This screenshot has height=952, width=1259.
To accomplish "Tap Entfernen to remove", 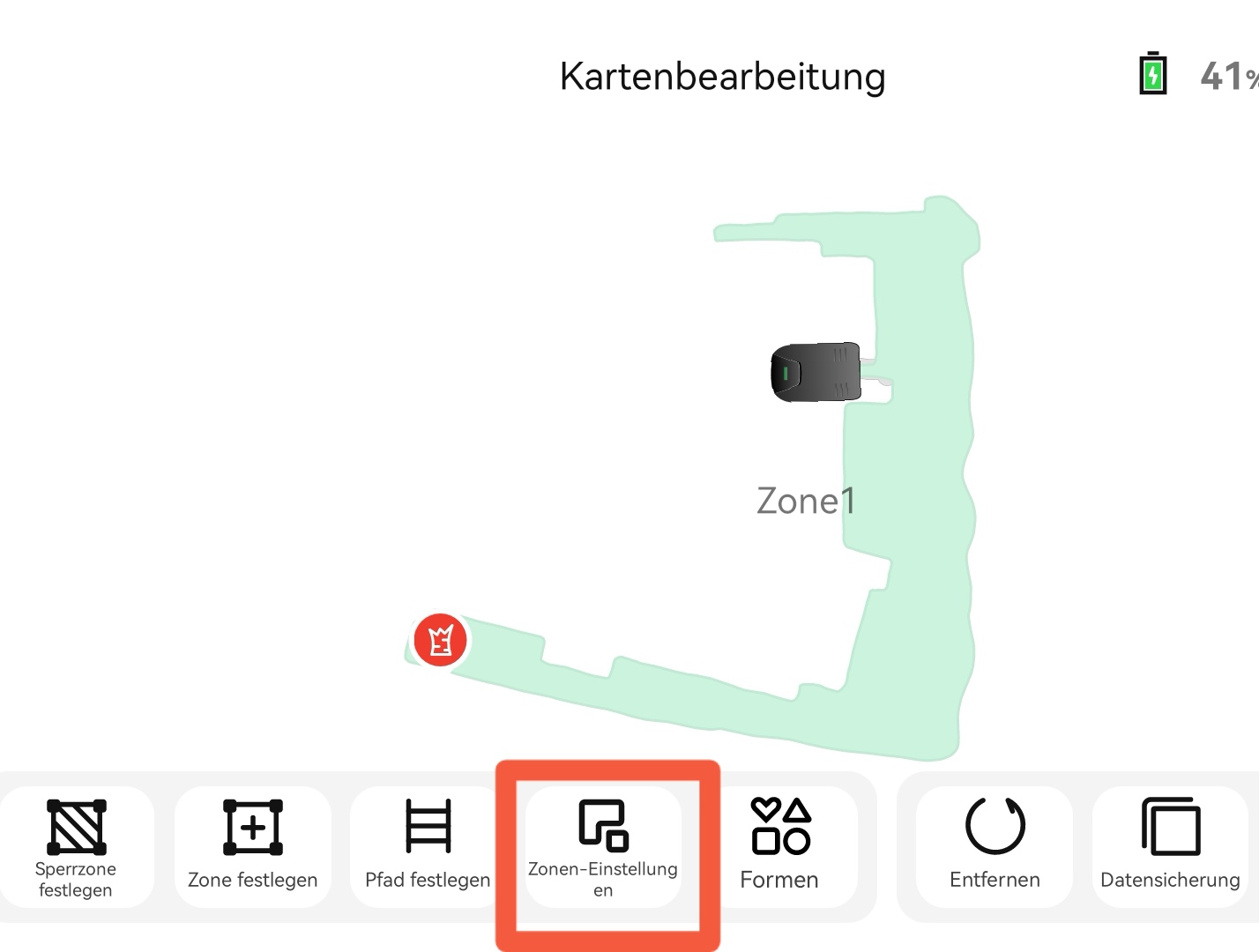I will pyautogui.click(x=995, y=846).
